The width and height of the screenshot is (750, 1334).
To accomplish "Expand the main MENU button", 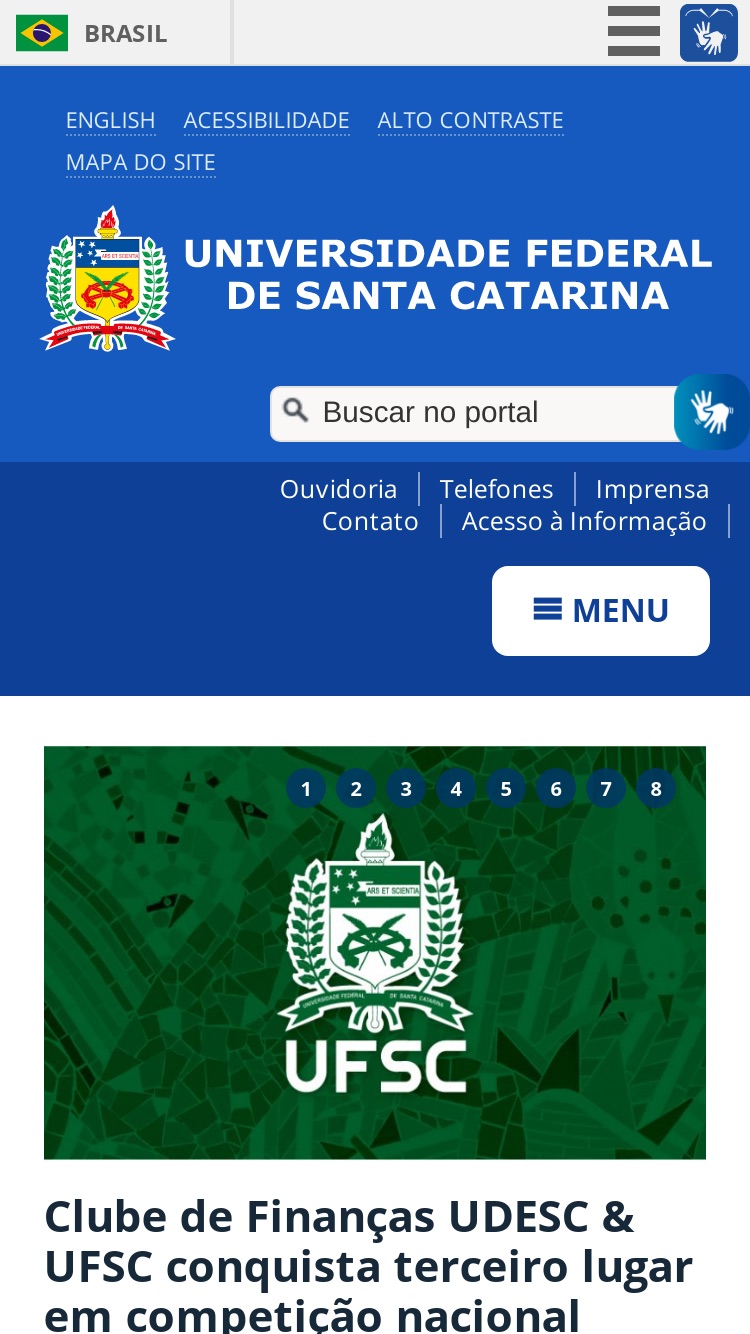I will tap(601, 611).
